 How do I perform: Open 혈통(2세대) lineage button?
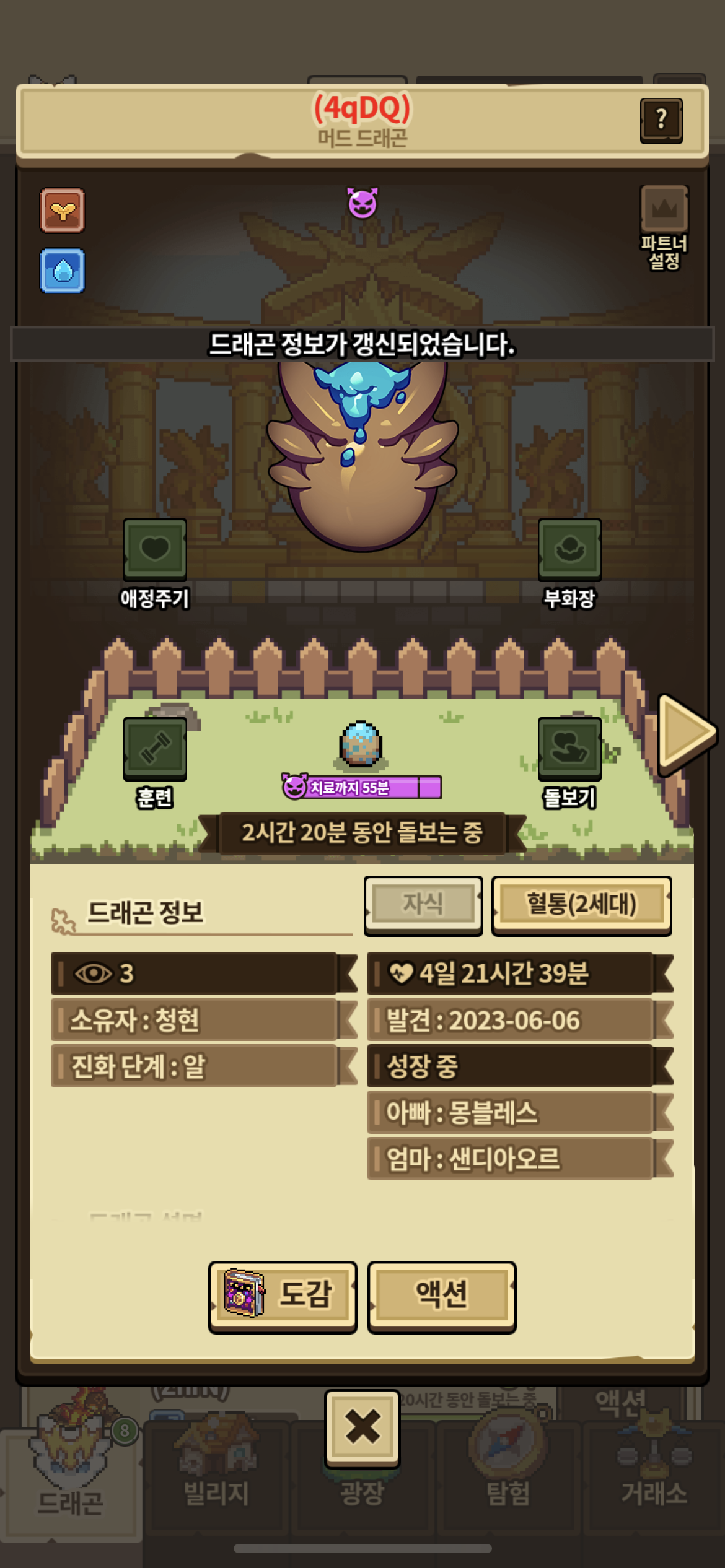pyautogui.click(x=581, y=904)
